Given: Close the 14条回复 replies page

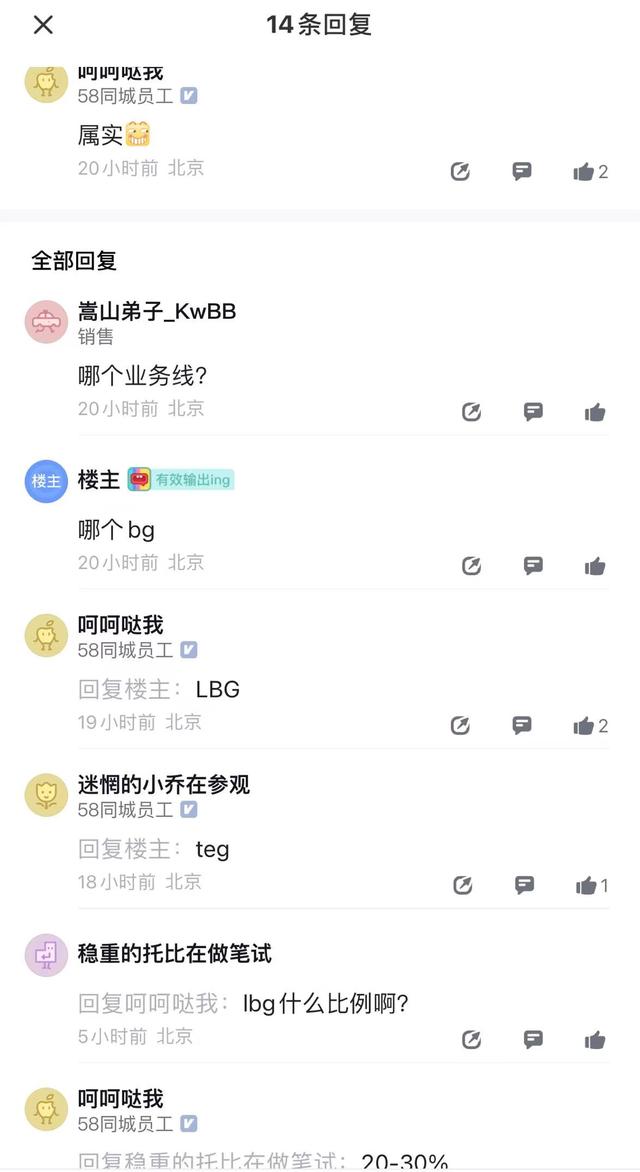Looking at the screenshot, I should point(43,25).
